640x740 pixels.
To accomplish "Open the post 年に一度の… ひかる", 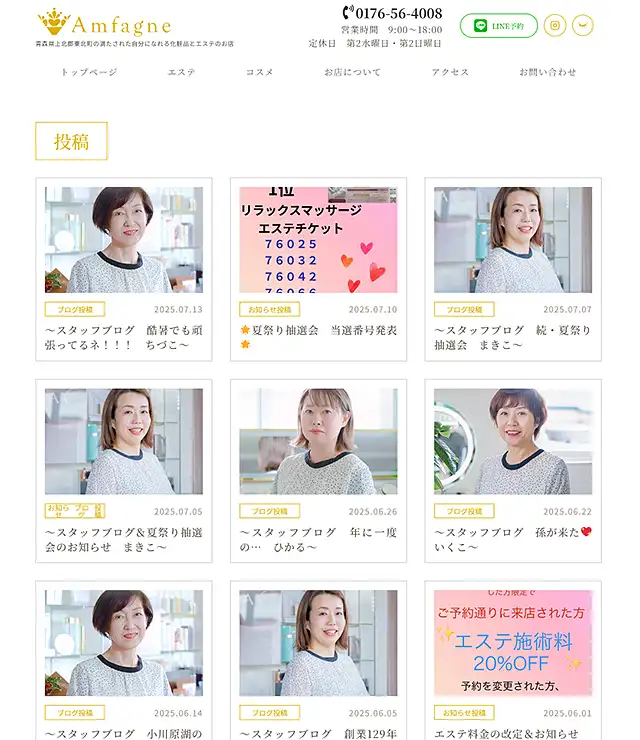I will (x=318, y=540).
